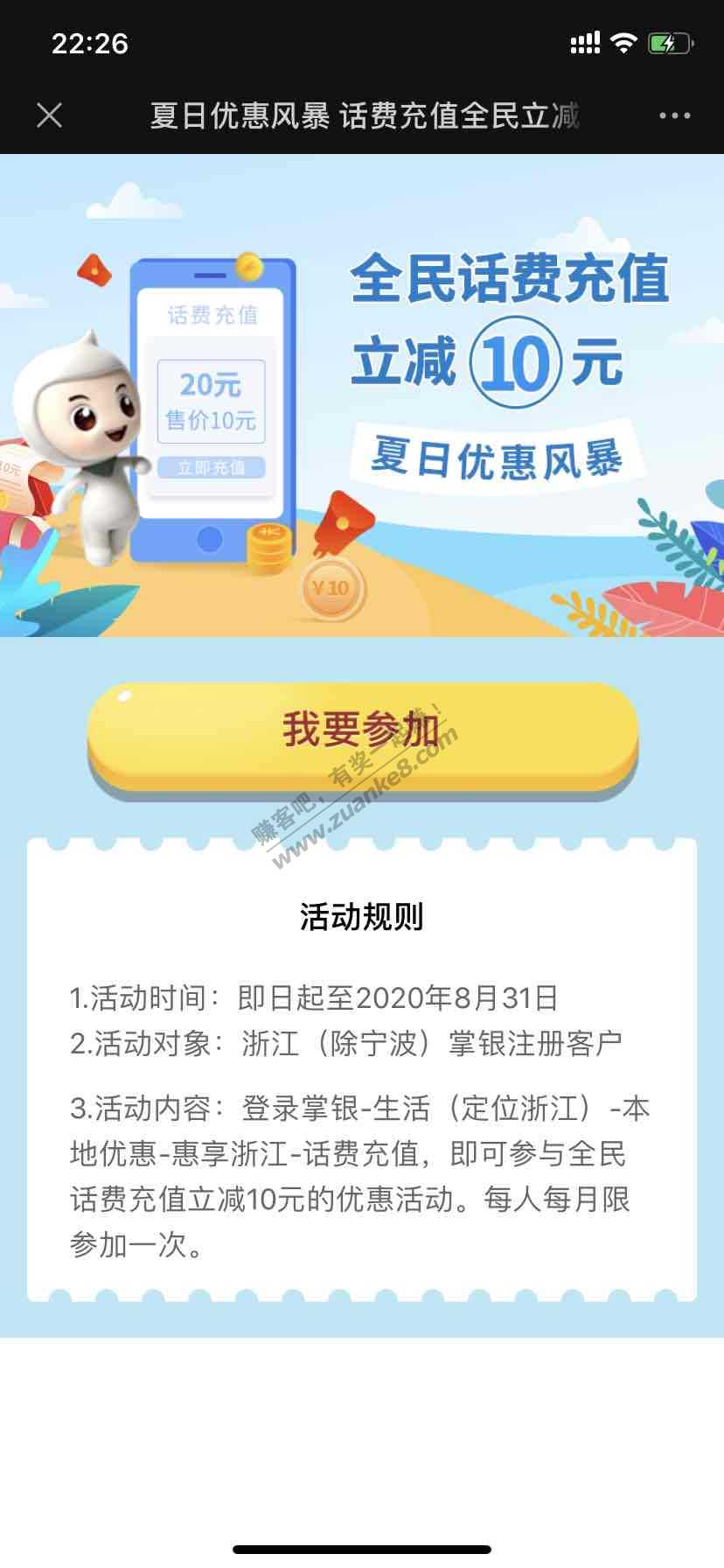Open the three-dot overflow menu
This screenshot has height=1568, width=724.
click(674, 115)
